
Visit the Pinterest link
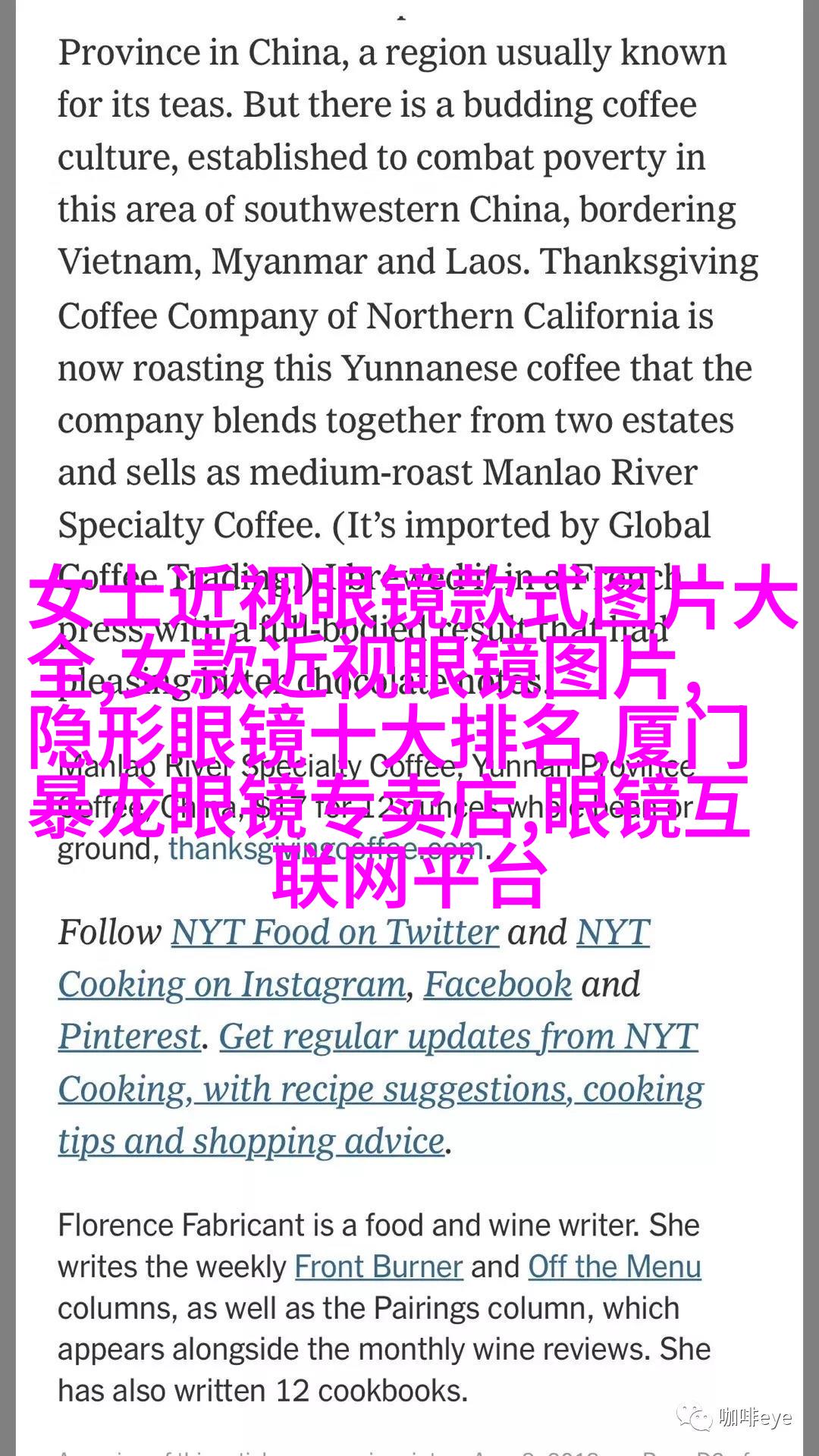coord(130,1037)
